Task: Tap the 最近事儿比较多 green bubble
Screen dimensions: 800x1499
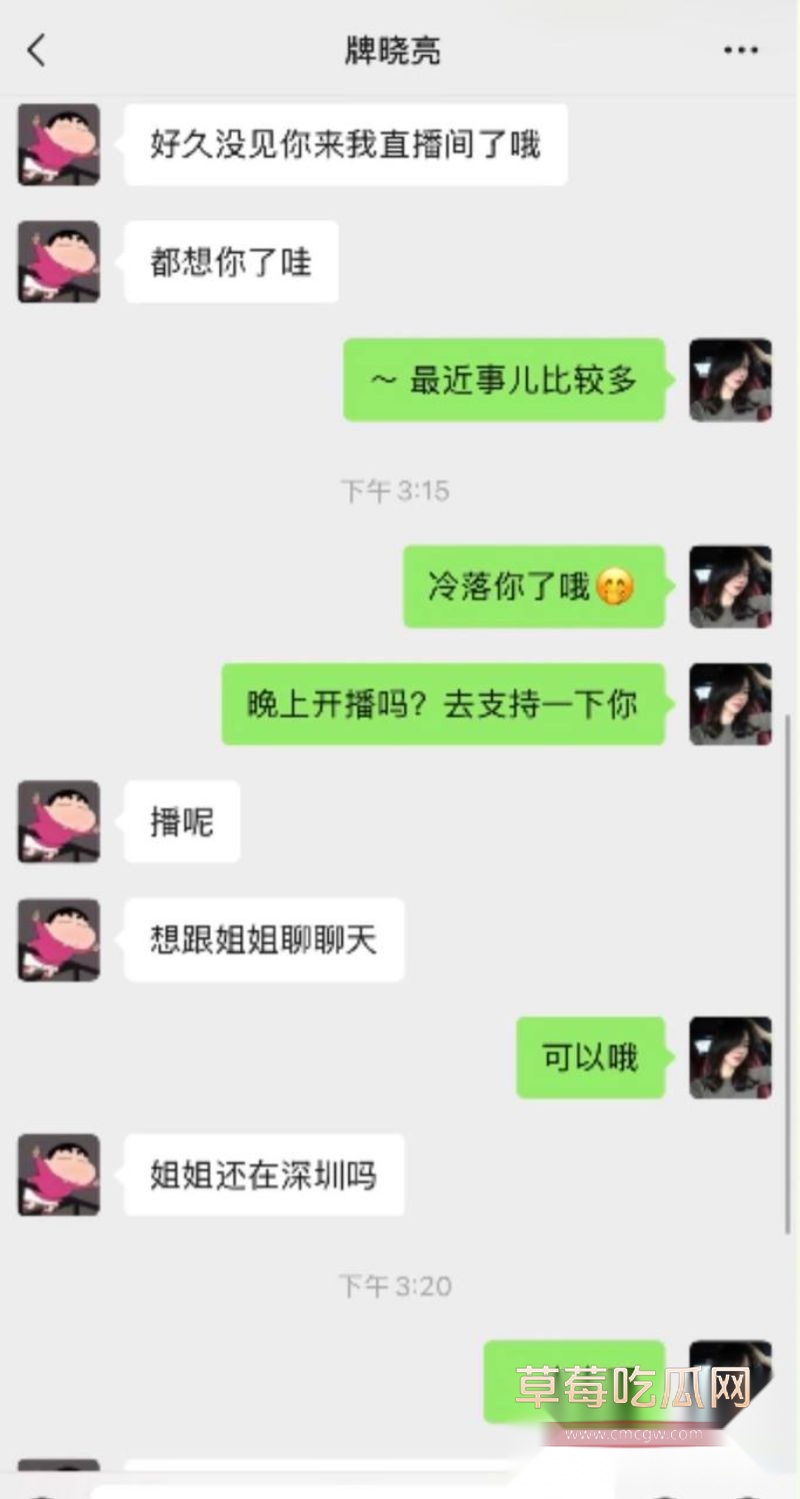Action: coord(503,380)
